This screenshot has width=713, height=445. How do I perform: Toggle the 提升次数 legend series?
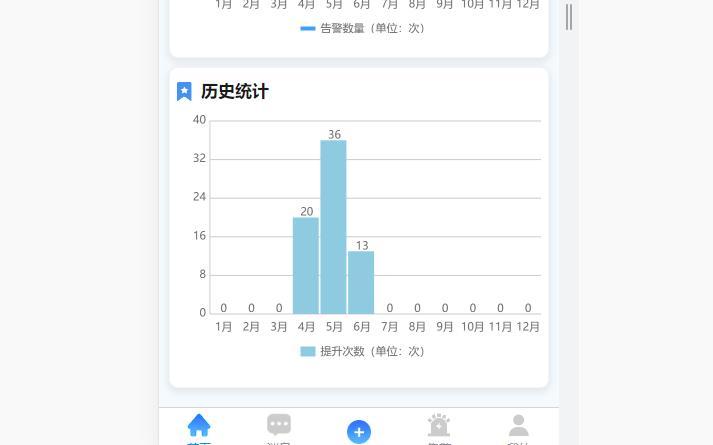pyautogui.click(x=362, y=351)
